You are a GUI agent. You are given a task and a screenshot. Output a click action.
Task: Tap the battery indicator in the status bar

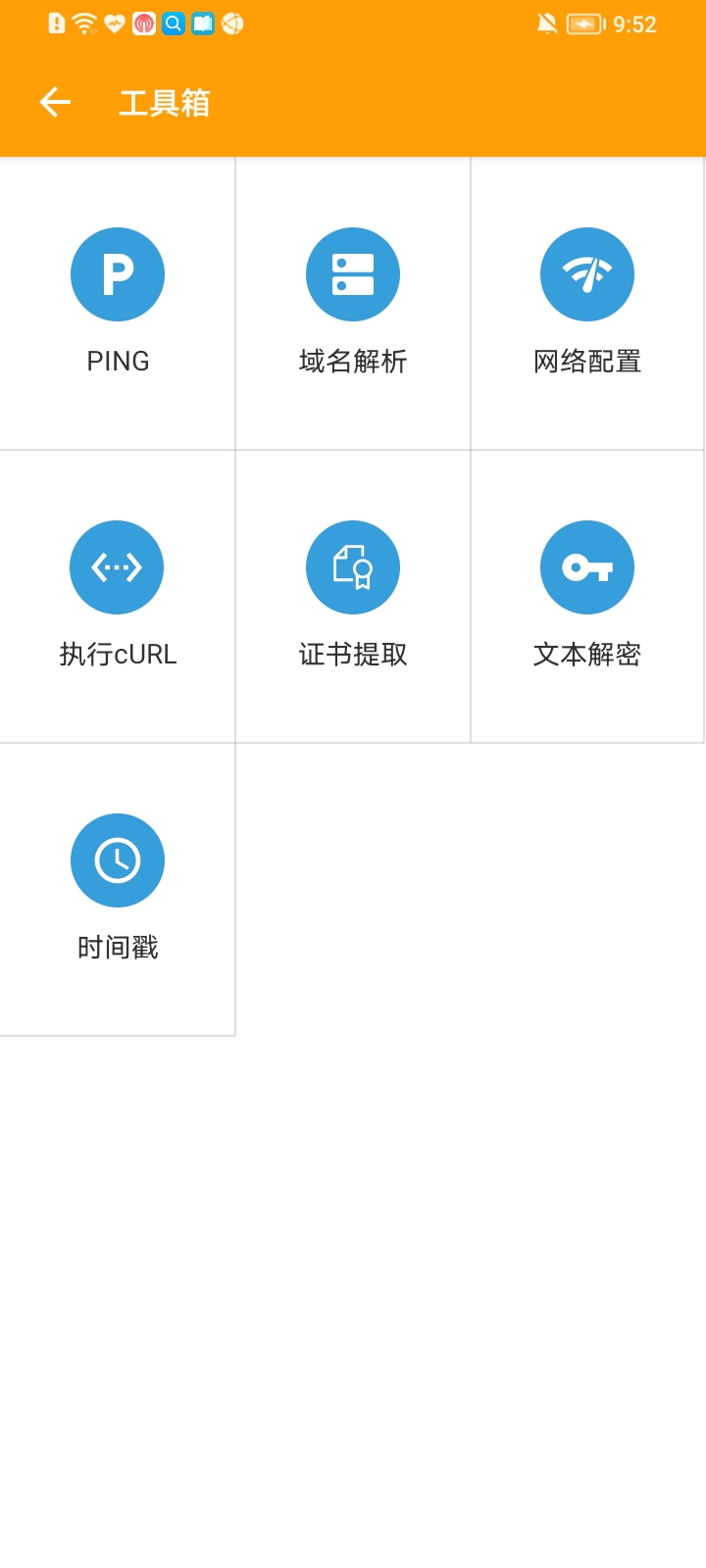(x=585, y=24)
